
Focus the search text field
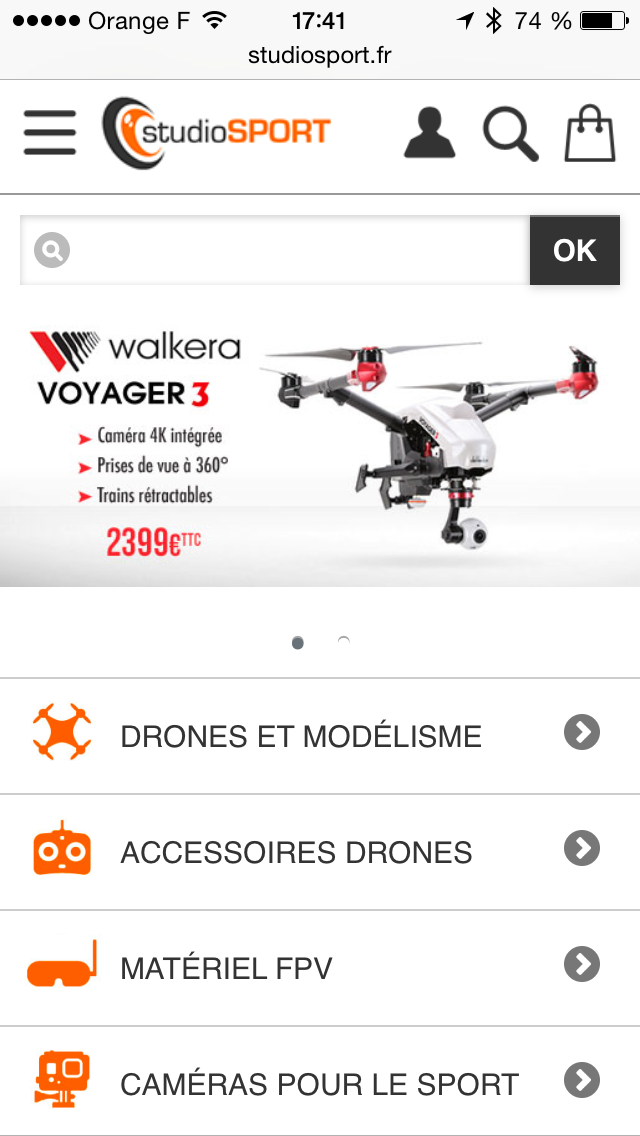[275, 251]
